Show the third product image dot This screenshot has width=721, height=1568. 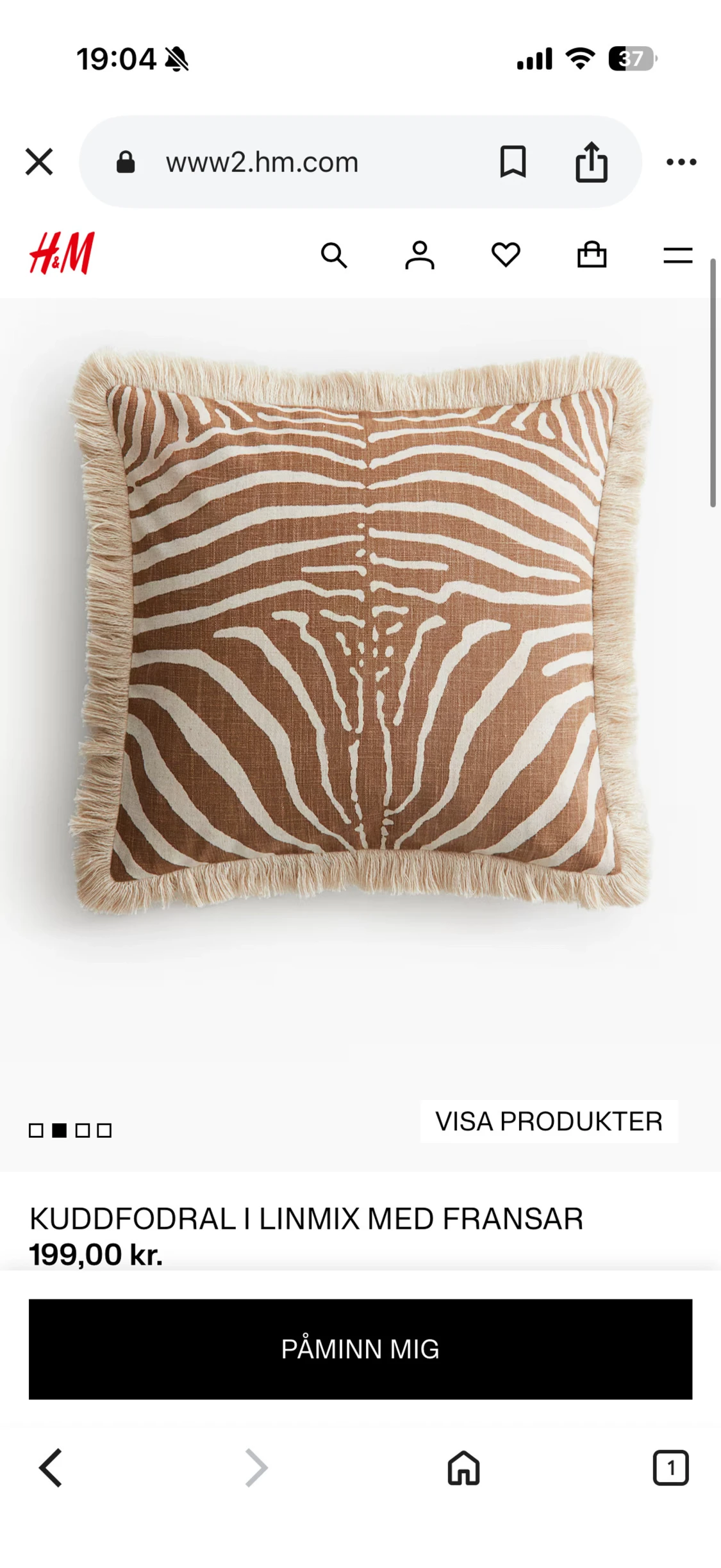82,1130
